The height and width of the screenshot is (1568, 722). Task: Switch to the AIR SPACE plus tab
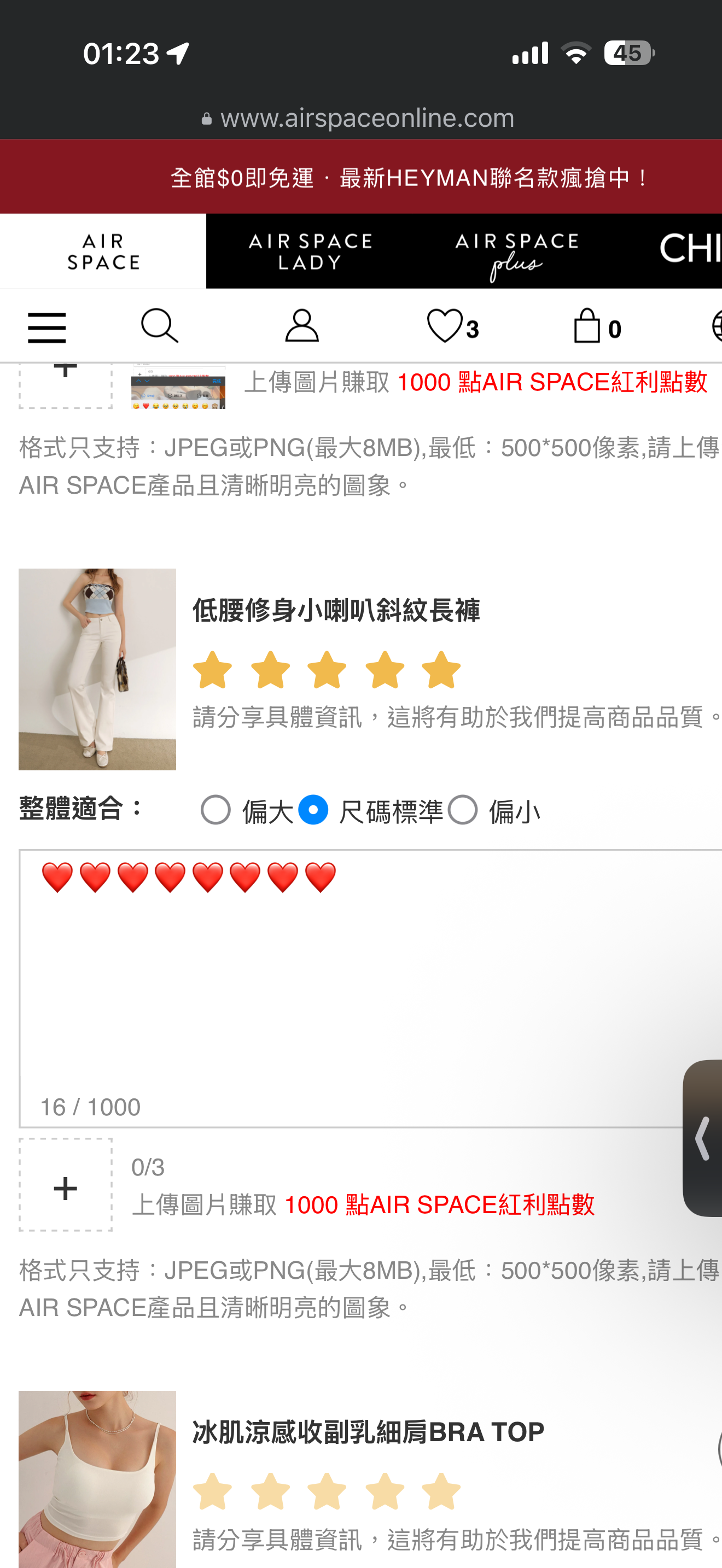(x=516, y=251)
